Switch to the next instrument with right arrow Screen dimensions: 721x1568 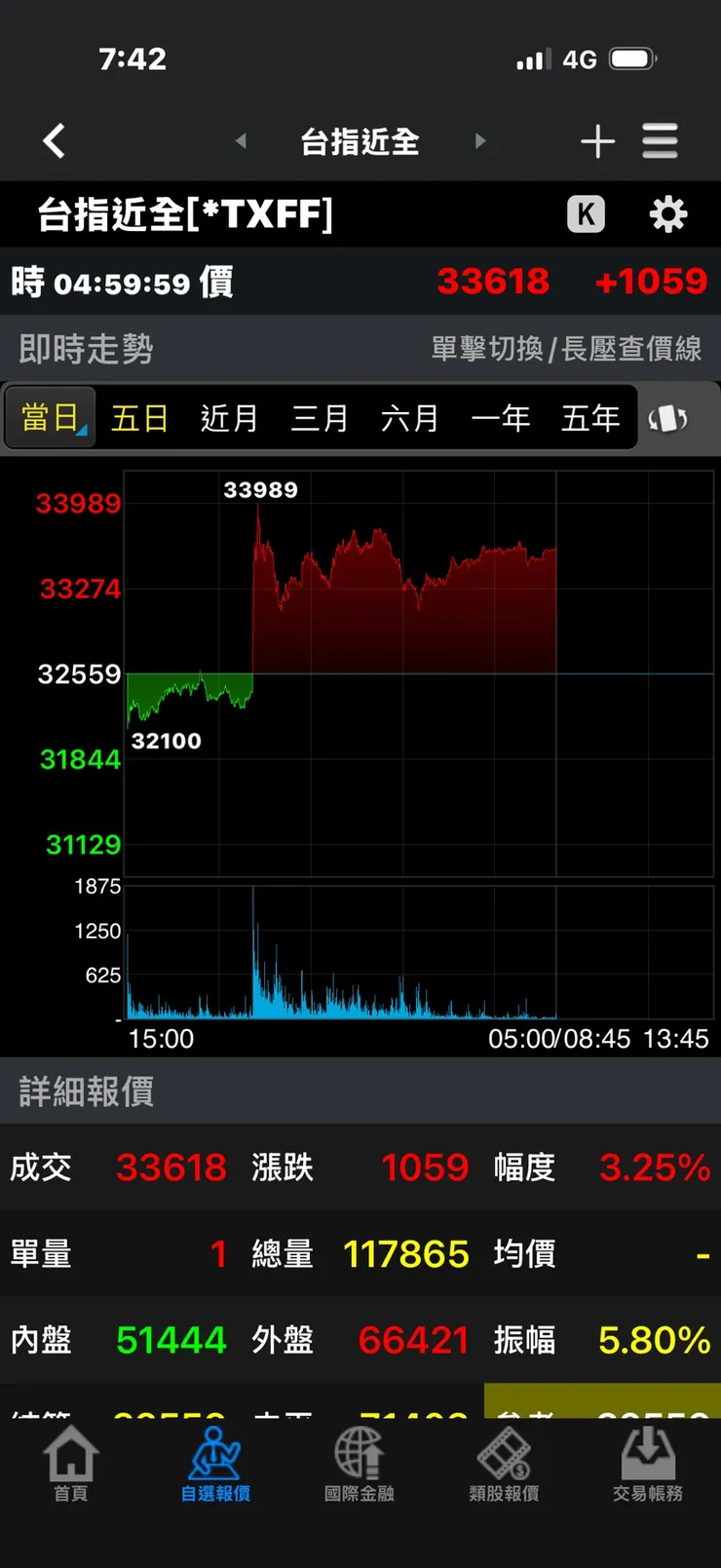pyautogui.click(x=479, y=141)
